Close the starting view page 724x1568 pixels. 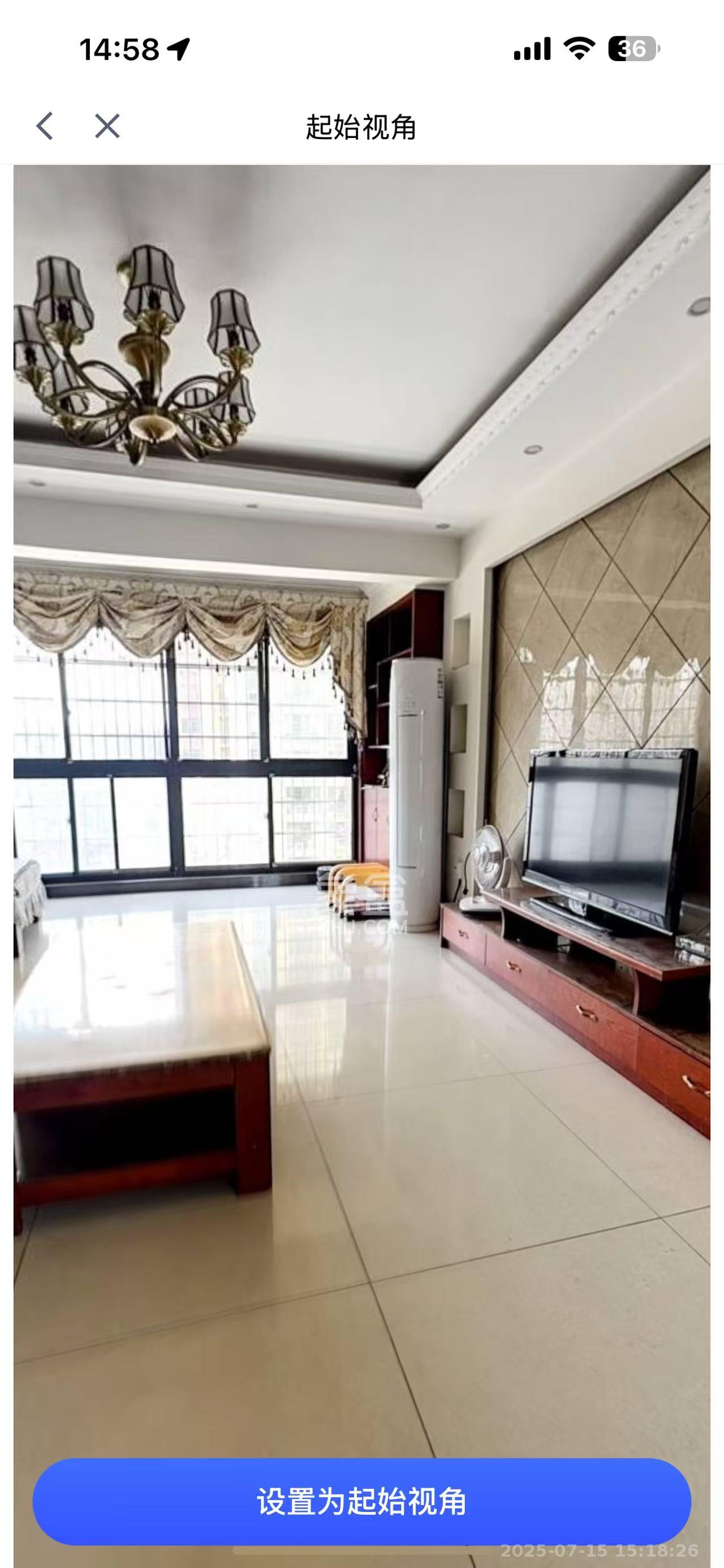click(107, 126)
